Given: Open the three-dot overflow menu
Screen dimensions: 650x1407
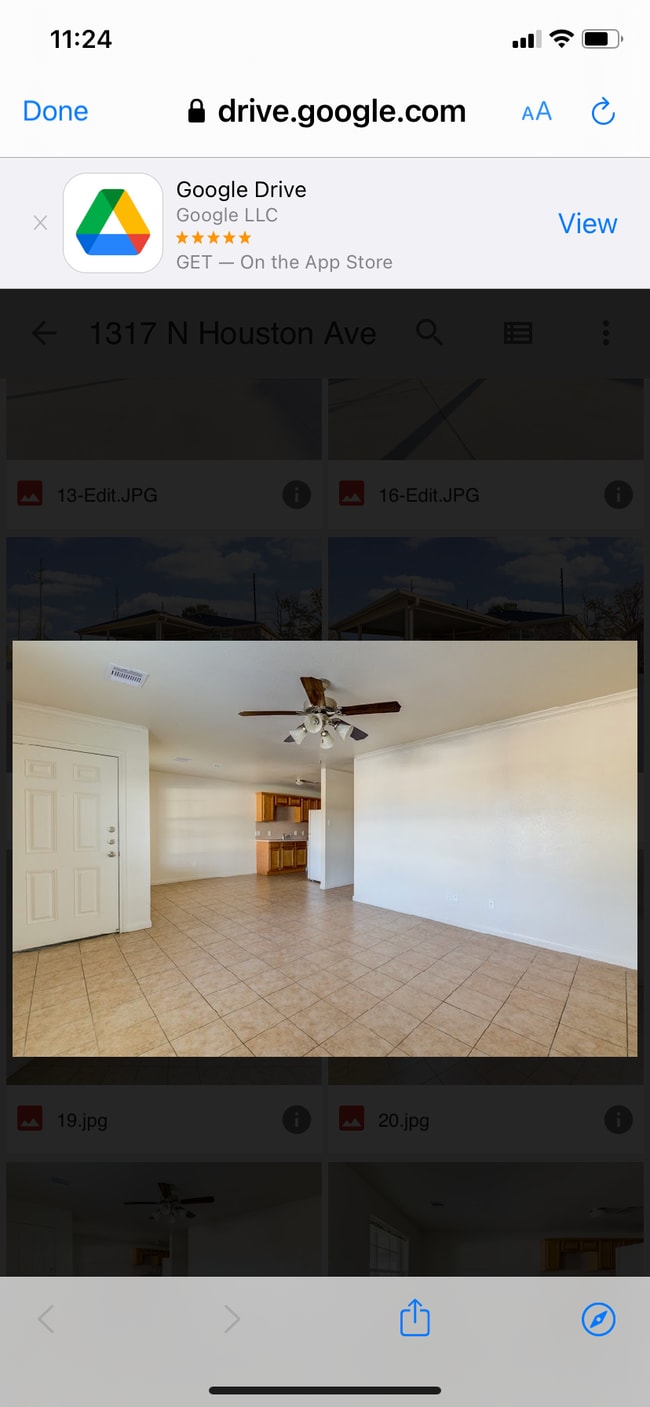Looking at the screenshot, I should coord(605,333).
